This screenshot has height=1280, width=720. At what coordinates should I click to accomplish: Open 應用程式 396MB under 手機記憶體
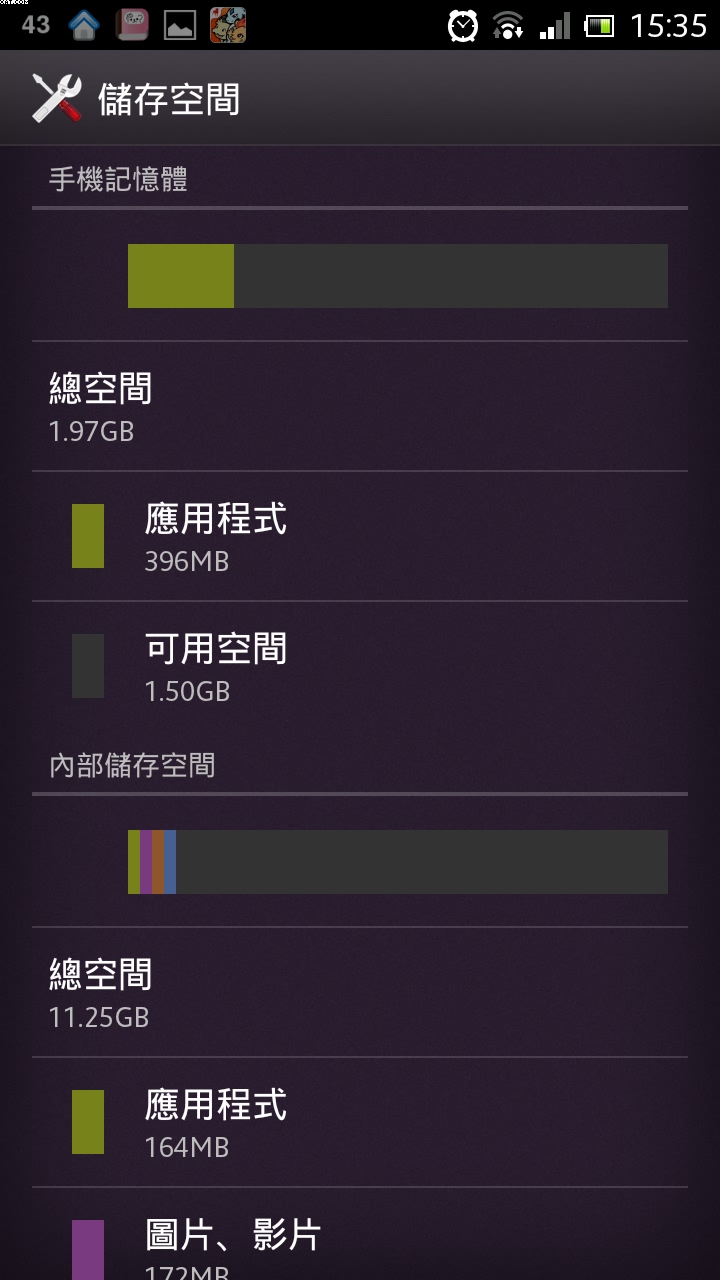click(360, 536)
